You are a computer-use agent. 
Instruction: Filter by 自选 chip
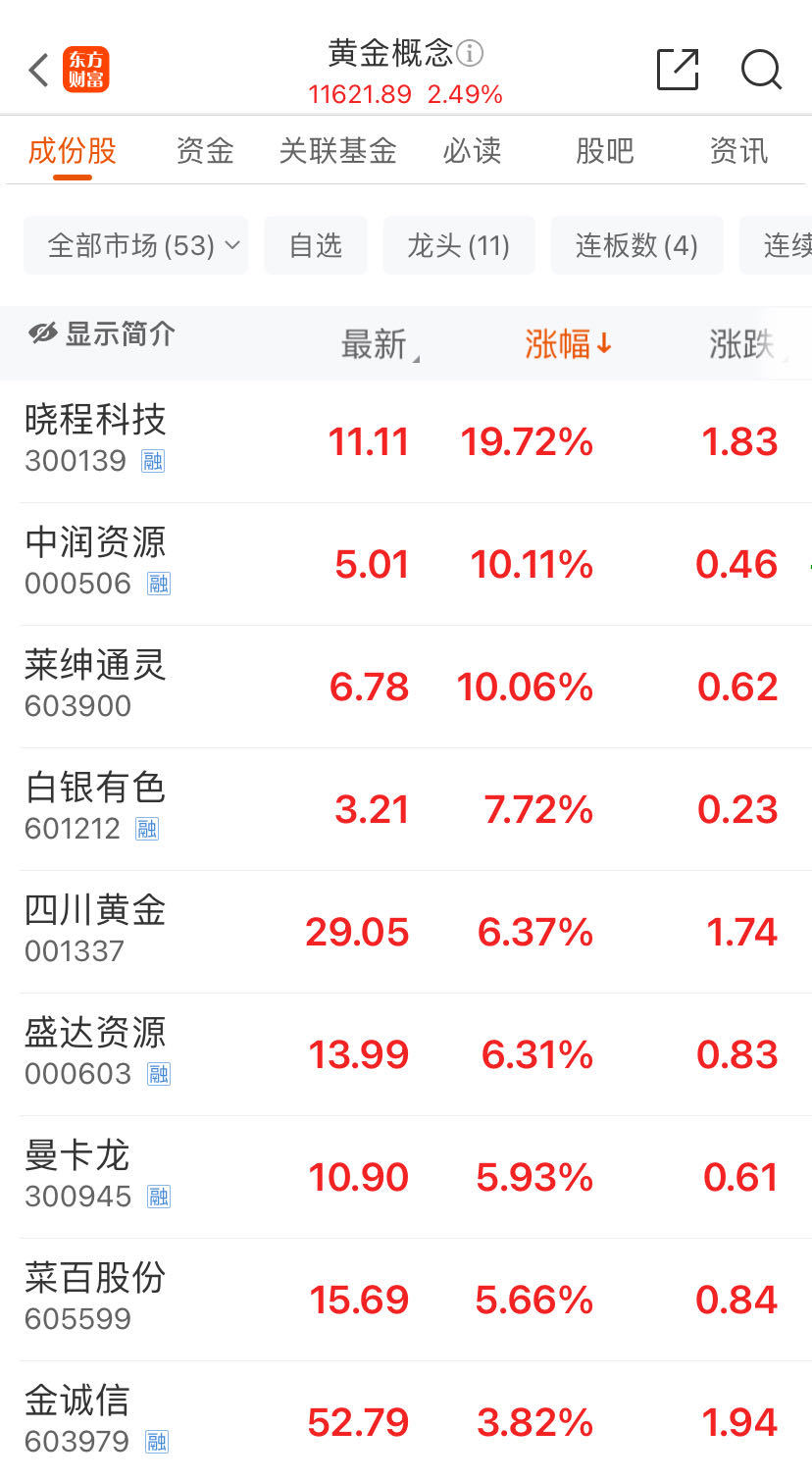[316, 245]
